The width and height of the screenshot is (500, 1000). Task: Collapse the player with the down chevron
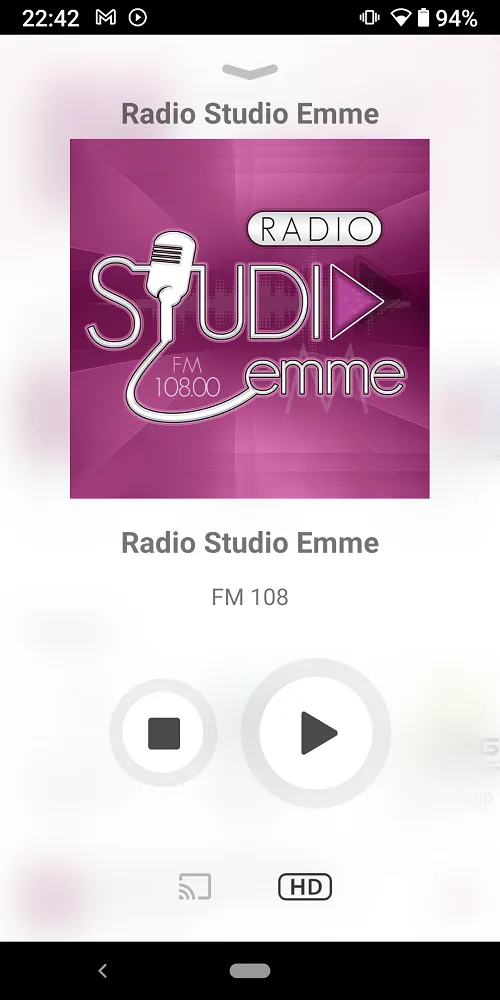pyautogui.click(x=250, y=71)
